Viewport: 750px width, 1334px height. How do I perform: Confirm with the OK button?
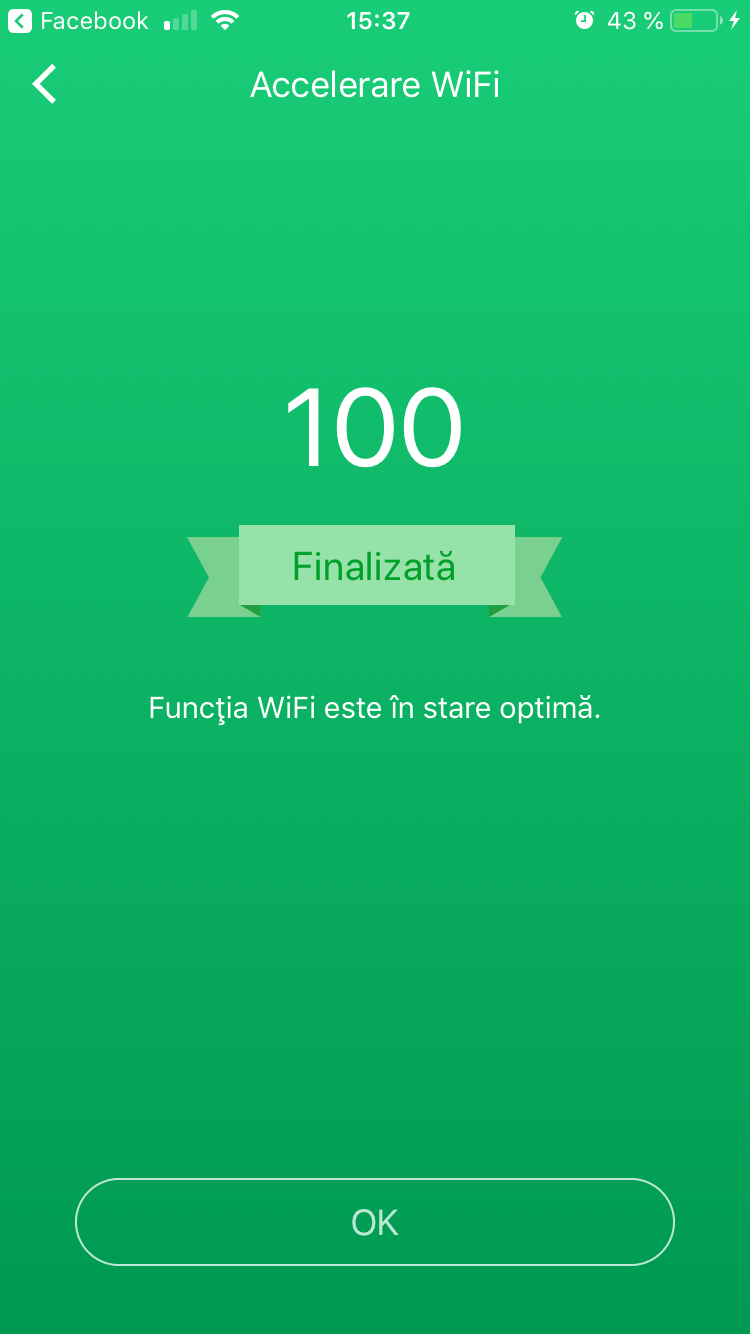[x=375, y=1222]
